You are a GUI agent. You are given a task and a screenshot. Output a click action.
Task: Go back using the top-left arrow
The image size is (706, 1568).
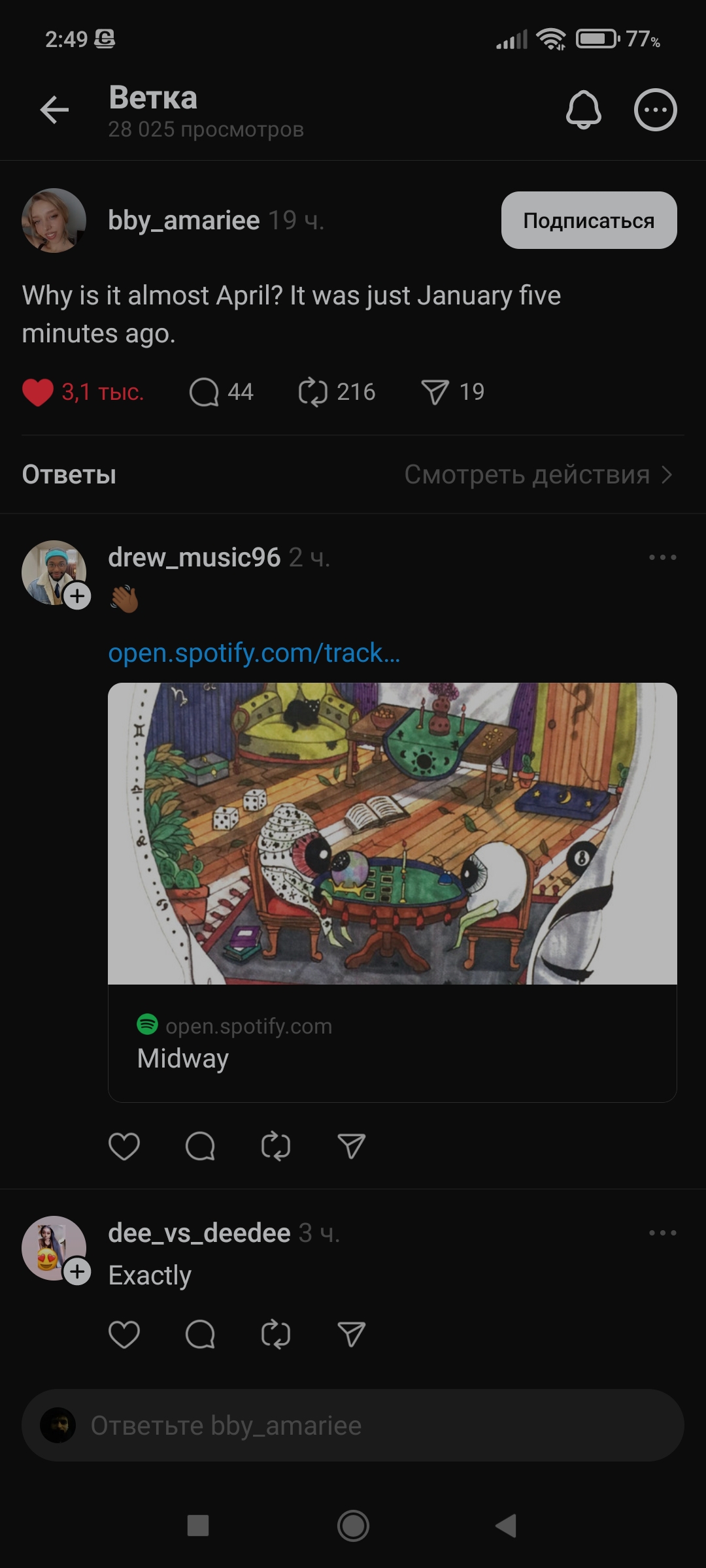click(54, 109)
